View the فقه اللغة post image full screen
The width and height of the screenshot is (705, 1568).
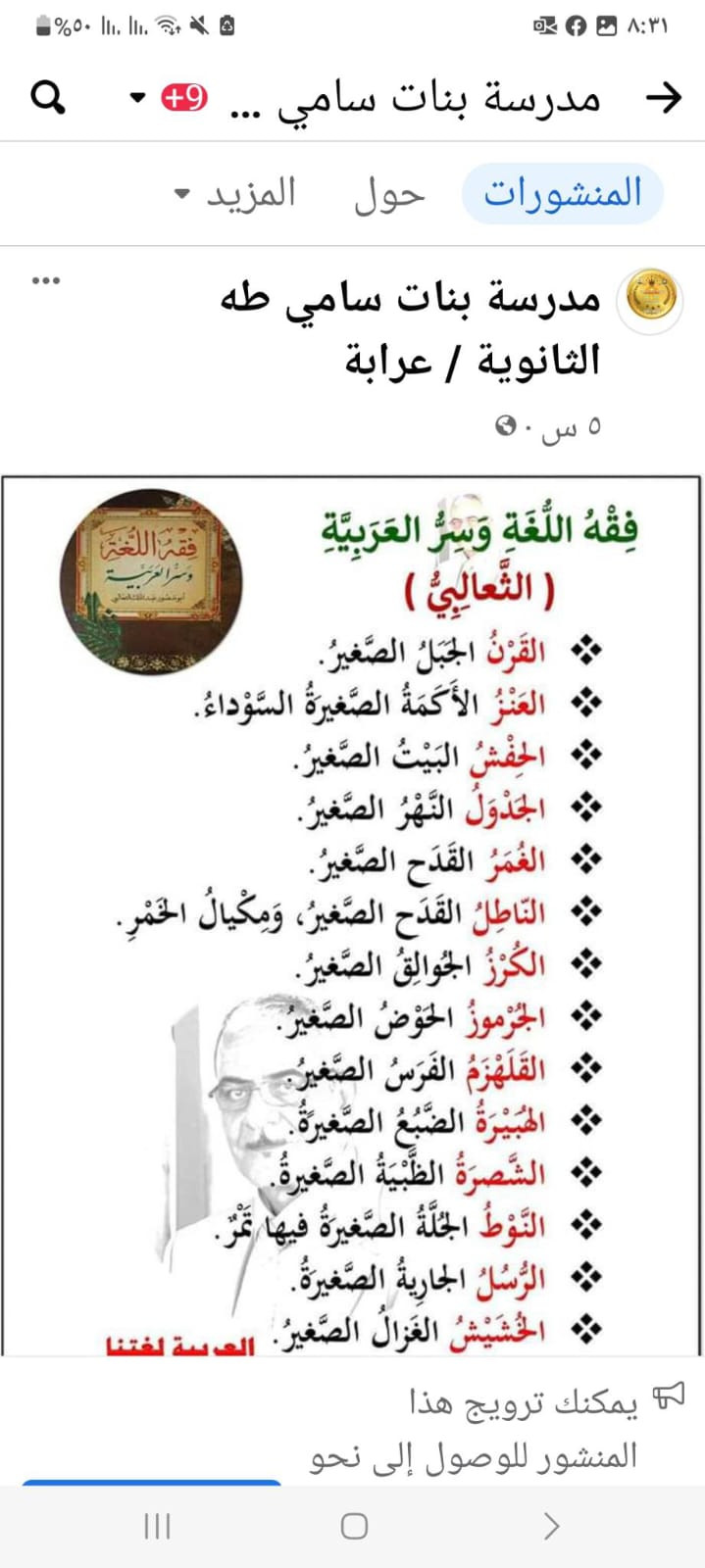(x=352, y=916)
